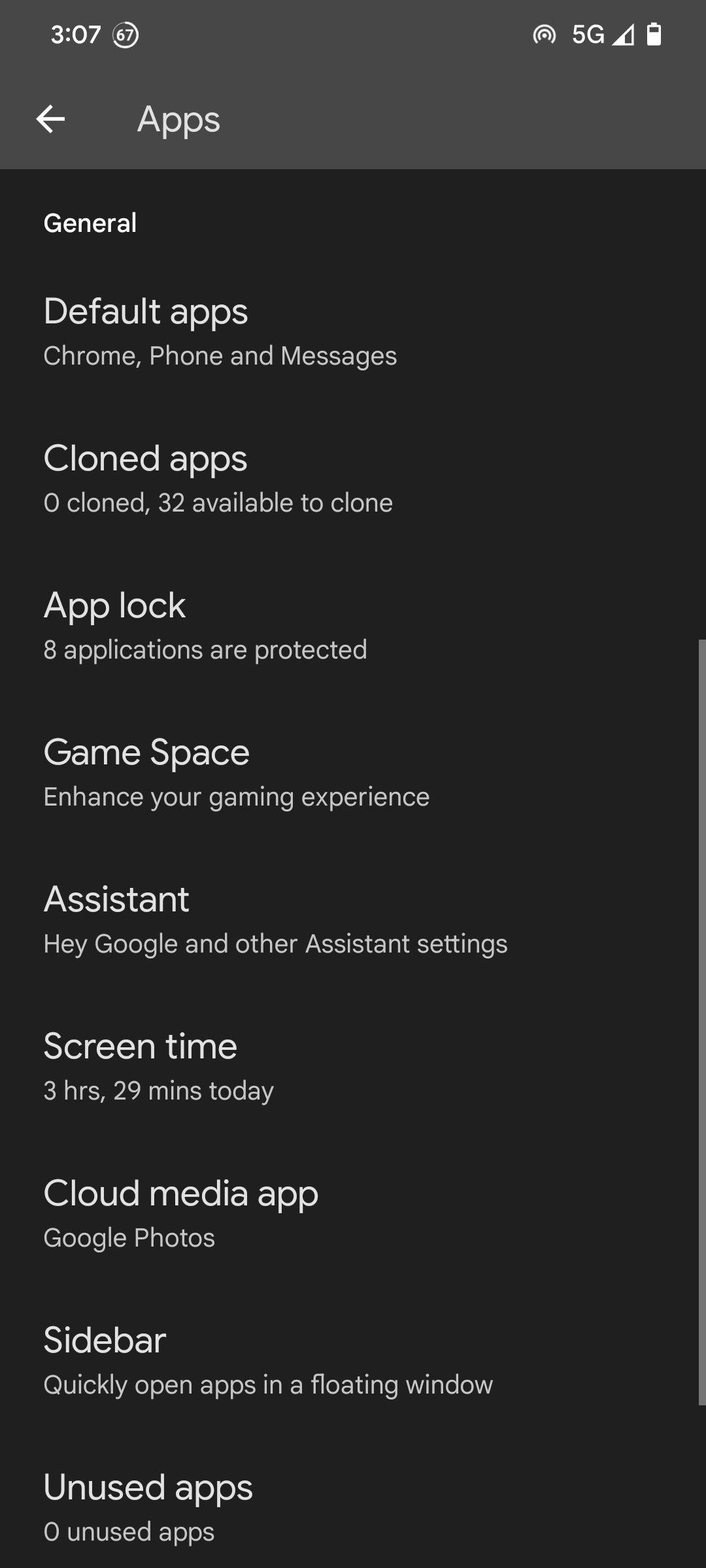This screenshot has height=1568, width=706.
Task: Tap the Assistant settings row
Action: tap(353, 920)
